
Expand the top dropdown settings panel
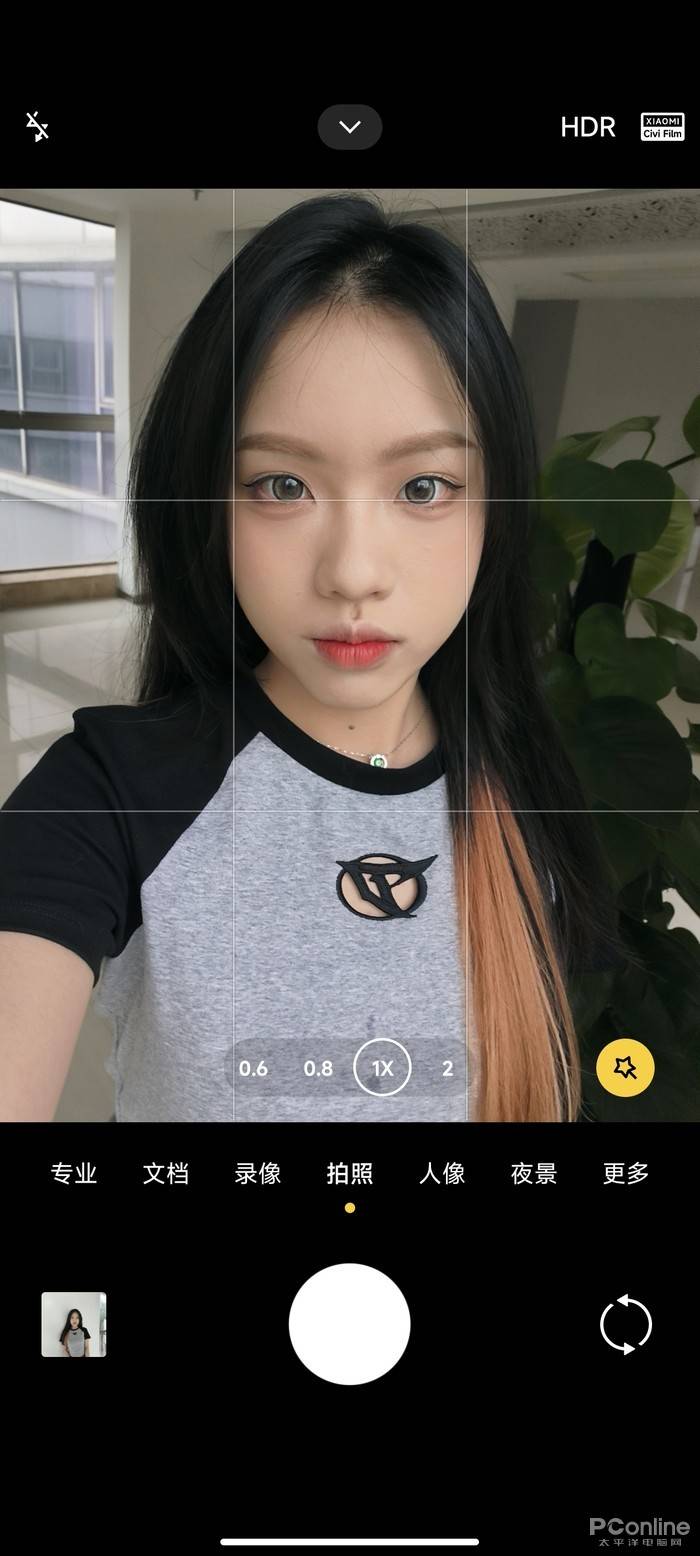(x=350, y=127)
